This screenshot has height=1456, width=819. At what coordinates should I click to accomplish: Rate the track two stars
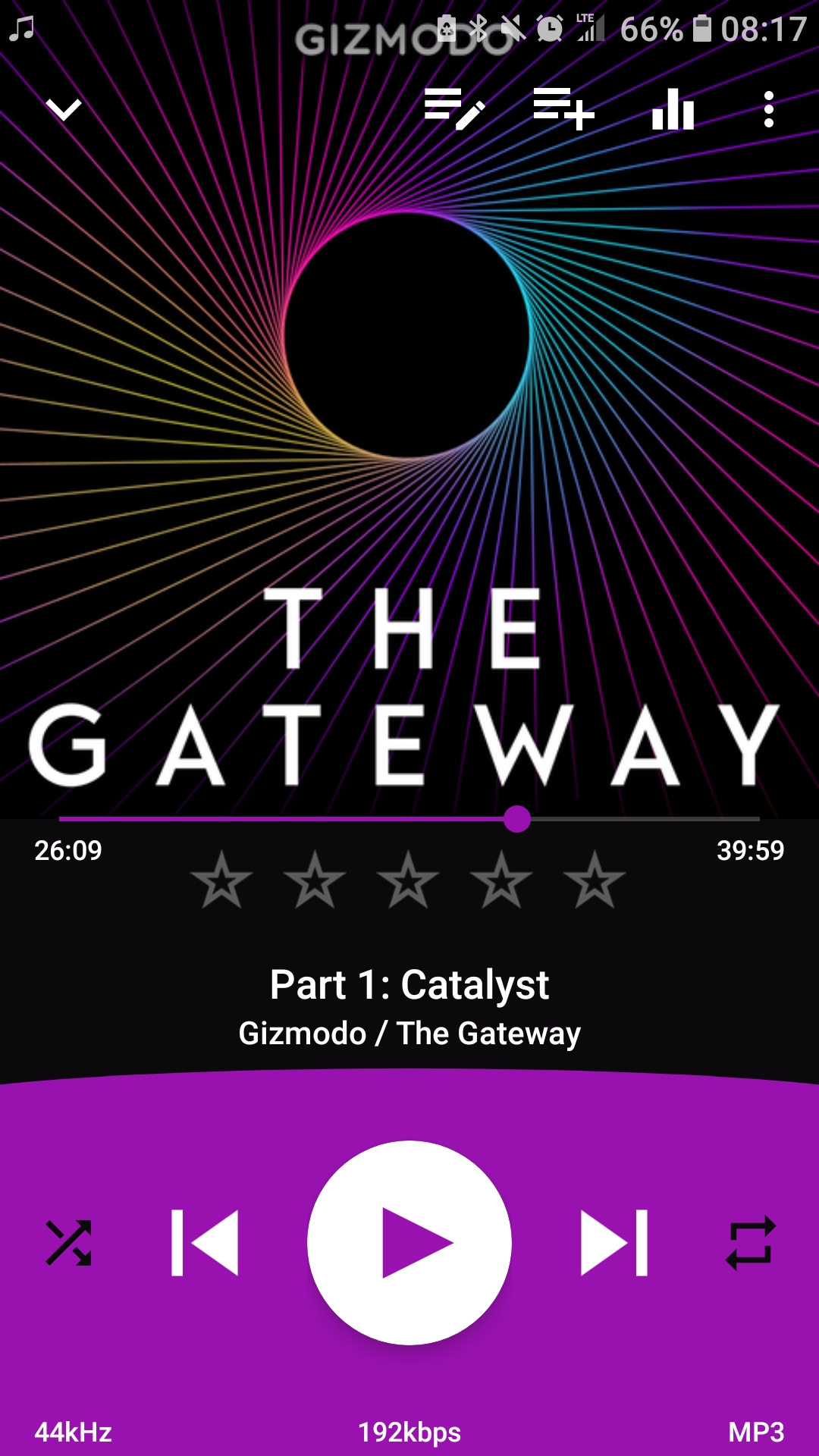click(x=315, y=880)
